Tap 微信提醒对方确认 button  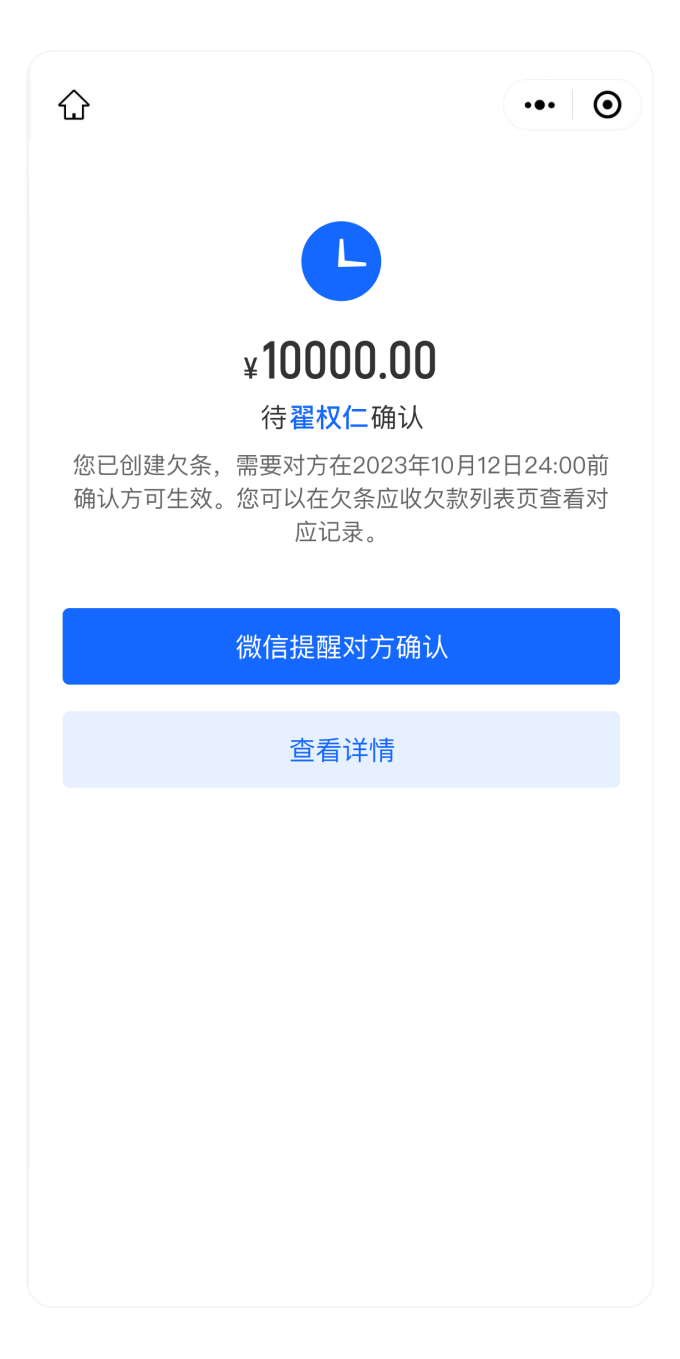(341, 647)
